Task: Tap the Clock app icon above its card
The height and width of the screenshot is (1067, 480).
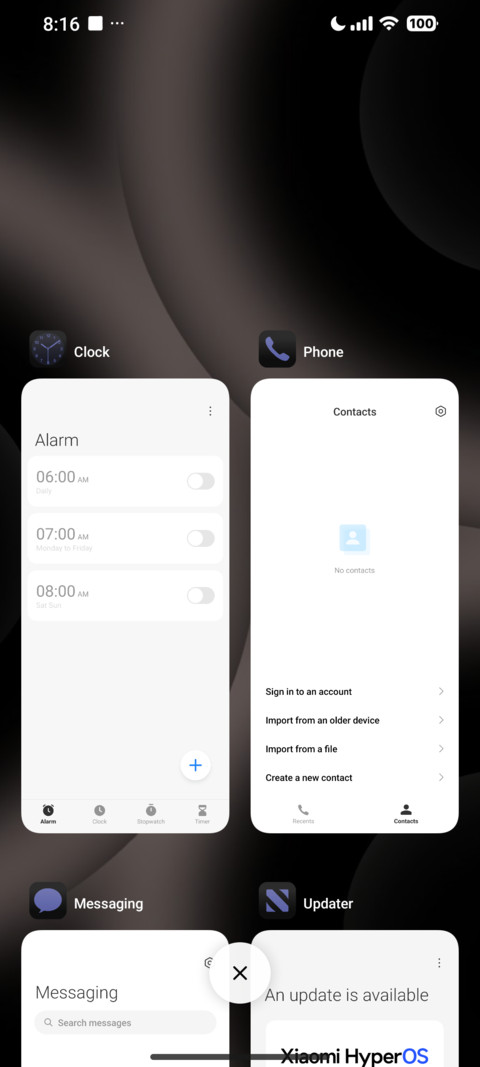Action: pos(48,349)
